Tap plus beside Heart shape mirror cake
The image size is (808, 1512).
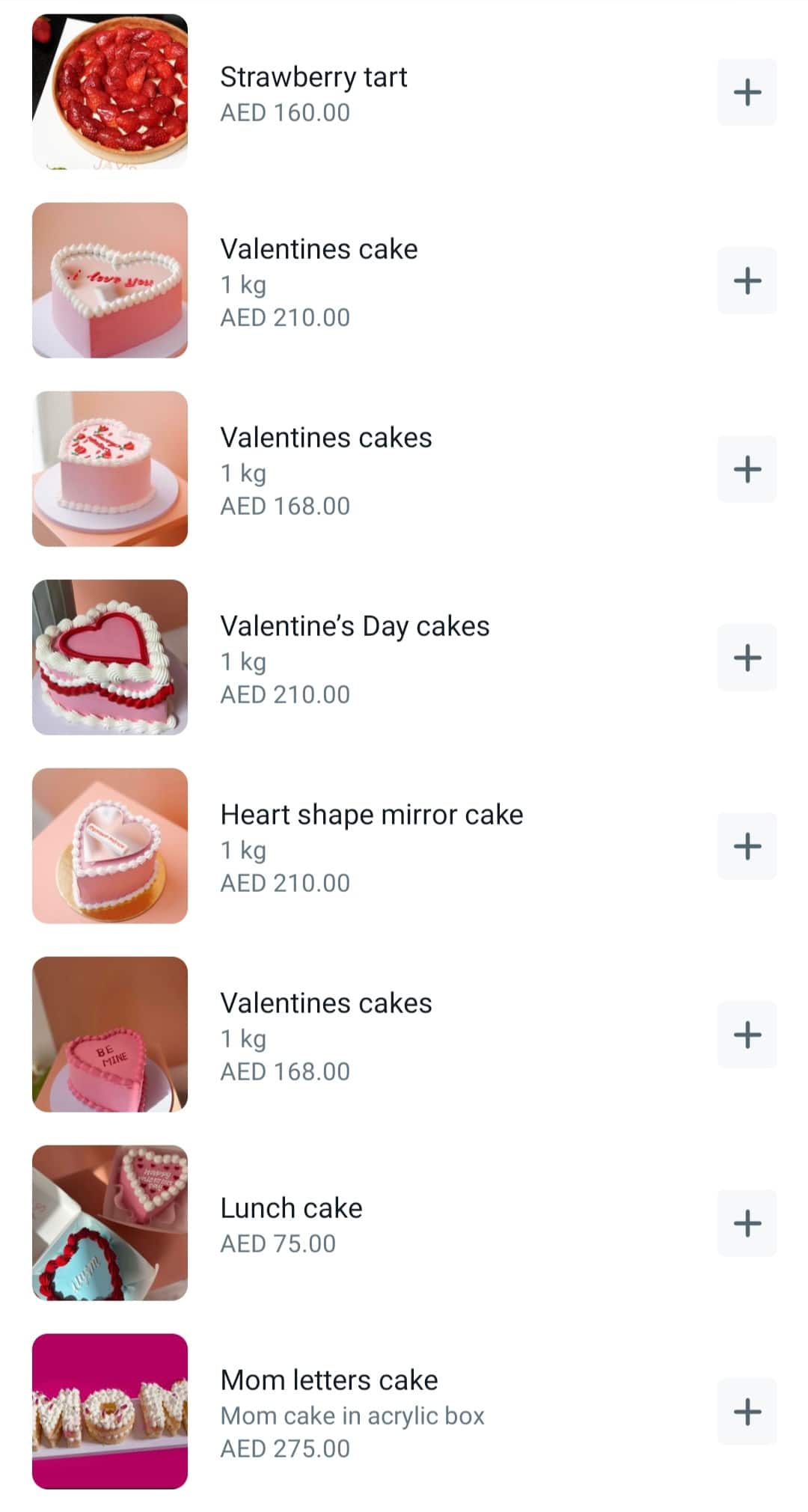click(x=746, y=846)
